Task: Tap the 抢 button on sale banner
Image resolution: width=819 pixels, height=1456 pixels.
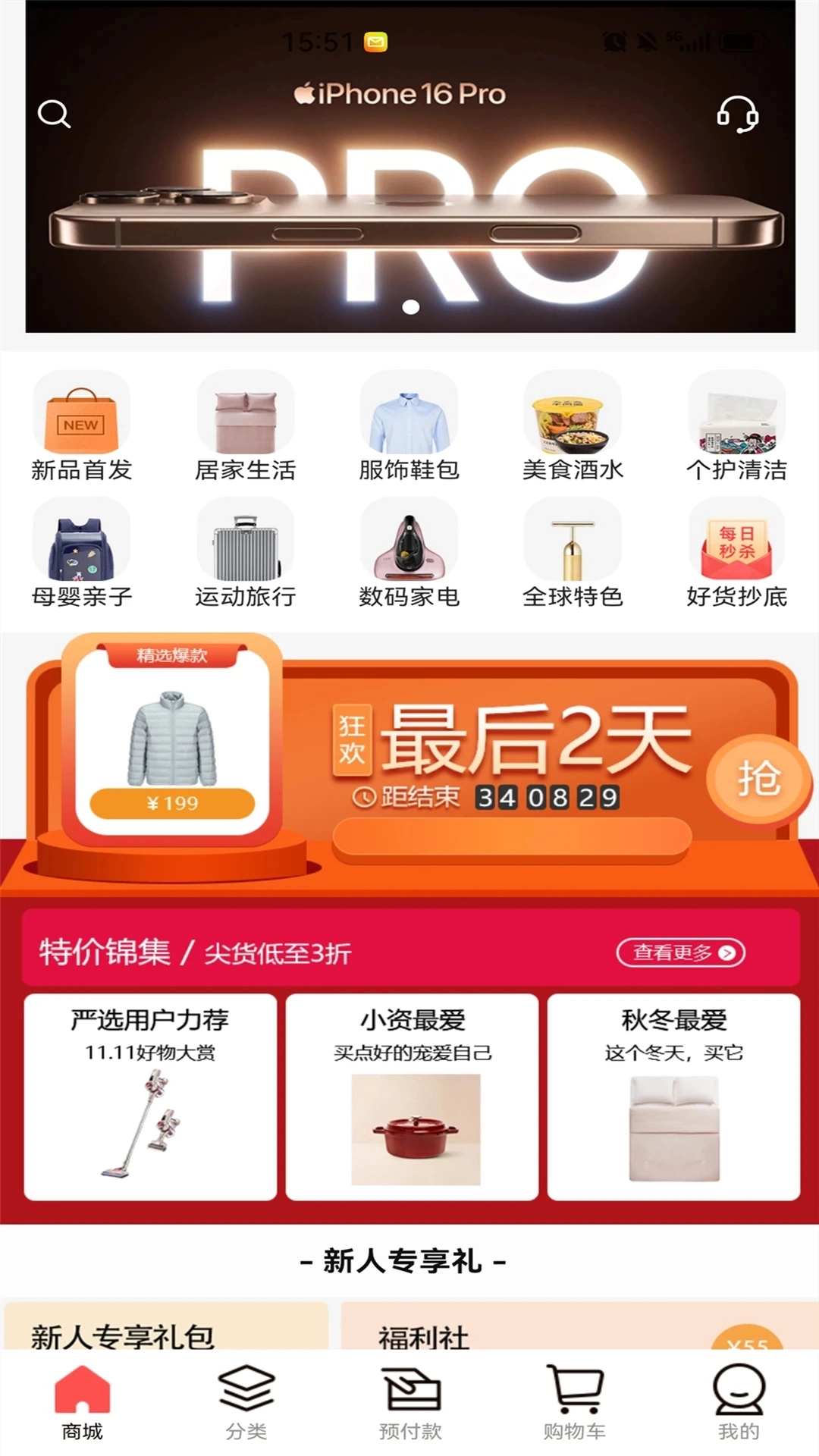Action: [758, 779]
